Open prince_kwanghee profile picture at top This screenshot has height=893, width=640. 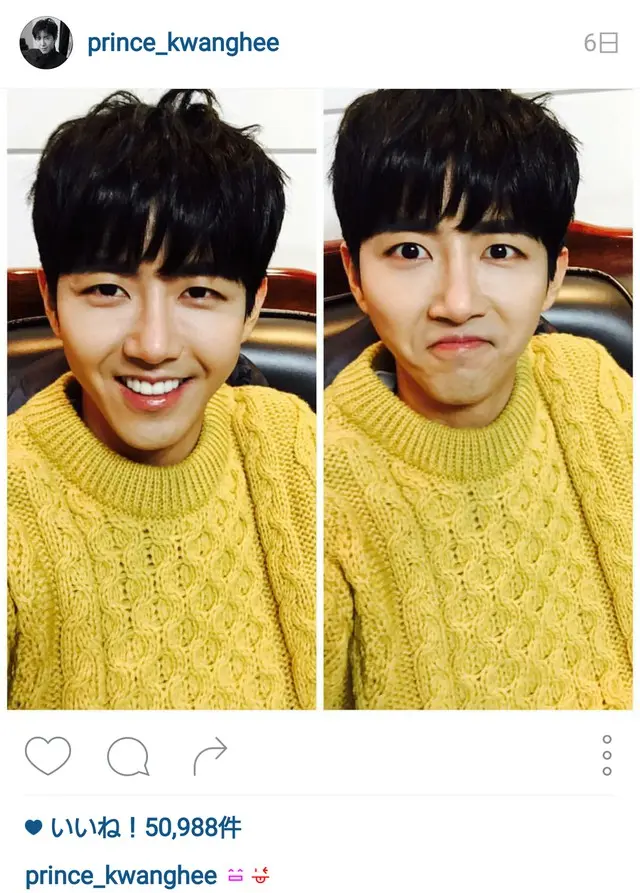[46, 43]
